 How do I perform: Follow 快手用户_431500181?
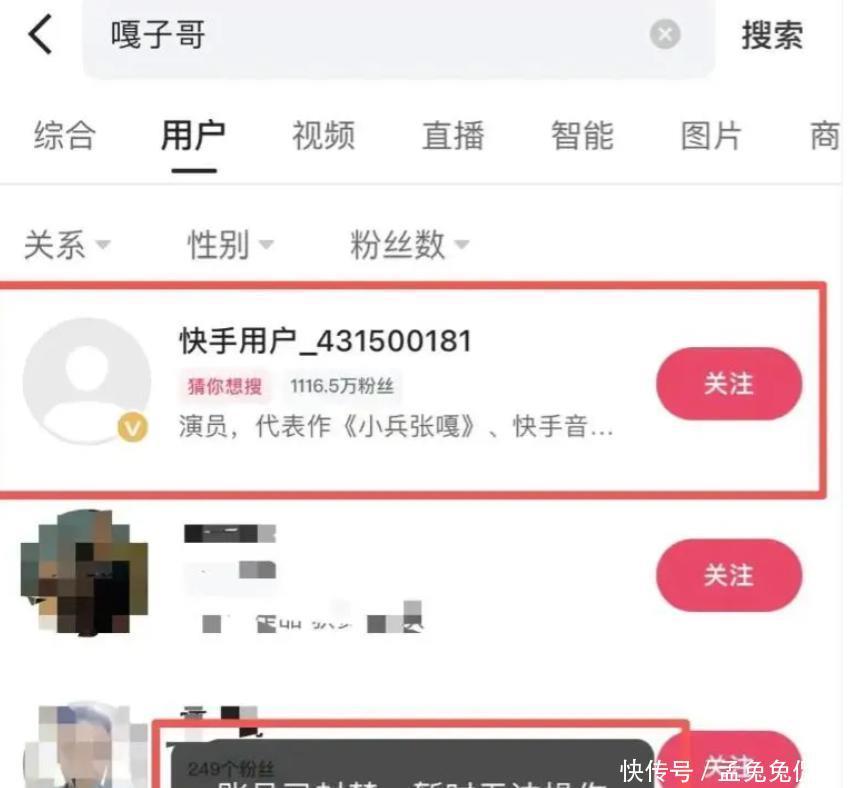[x=729, y=384]
